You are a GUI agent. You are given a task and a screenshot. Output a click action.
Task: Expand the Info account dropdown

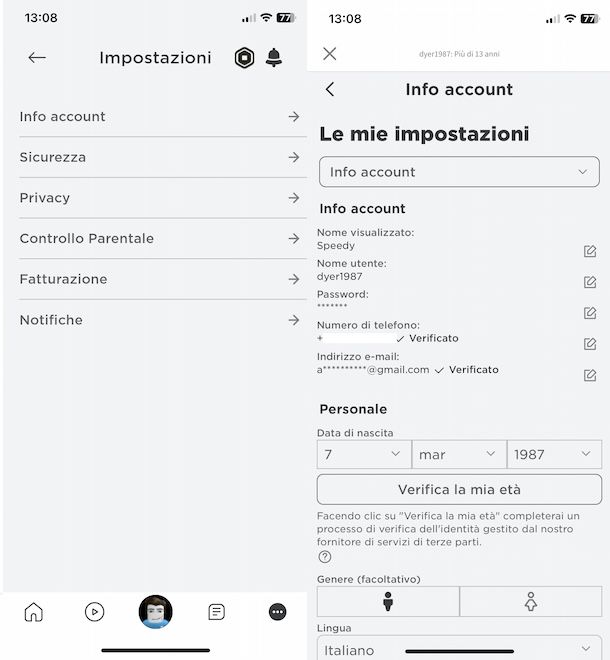coord(459,172)
